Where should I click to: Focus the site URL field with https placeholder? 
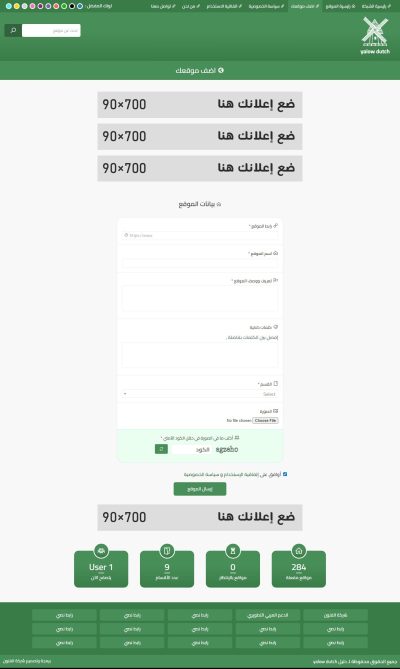point(200,235)
